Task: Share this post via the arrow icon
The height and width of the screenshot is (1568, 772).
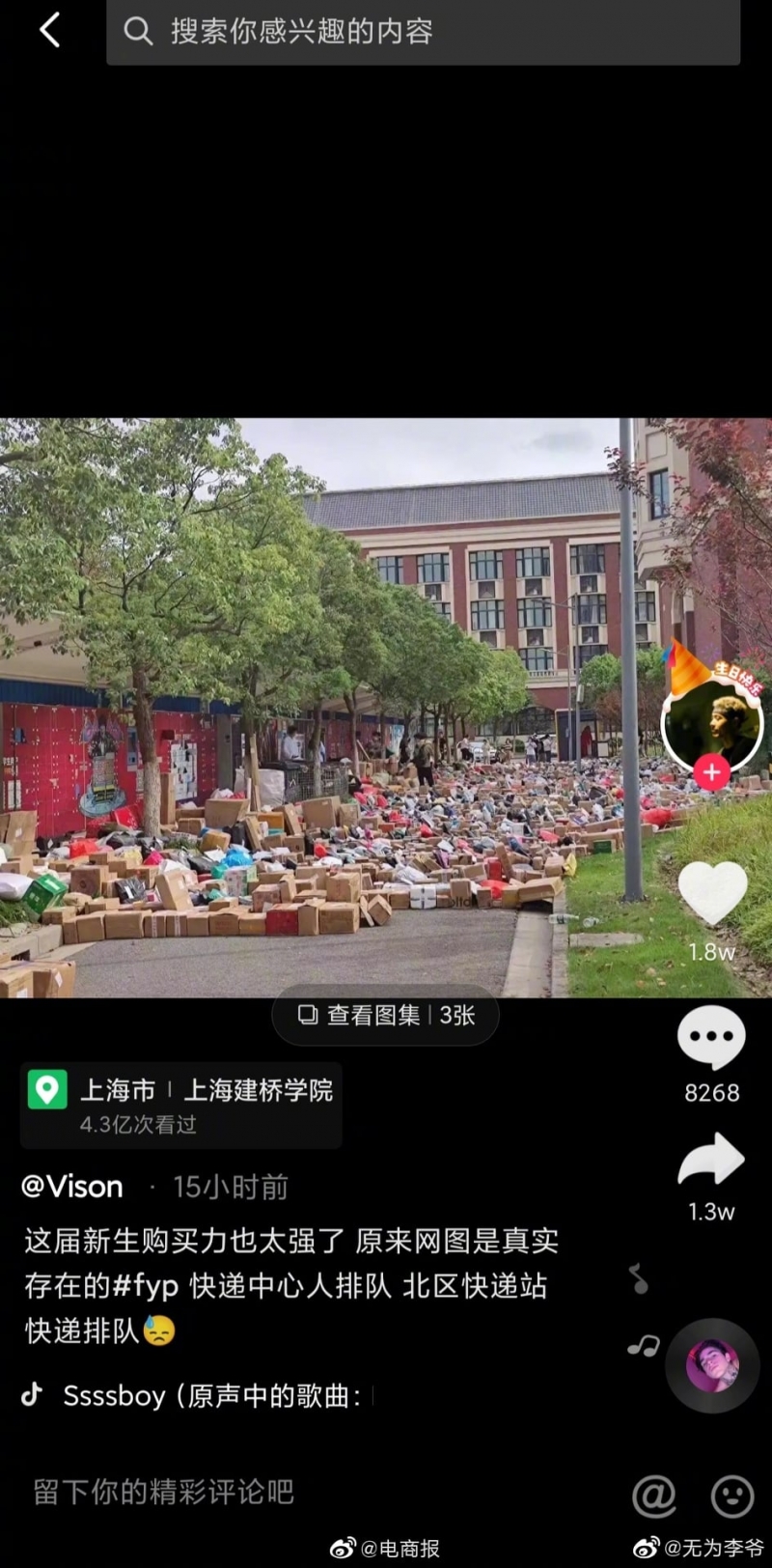Action: point(711,1161)
